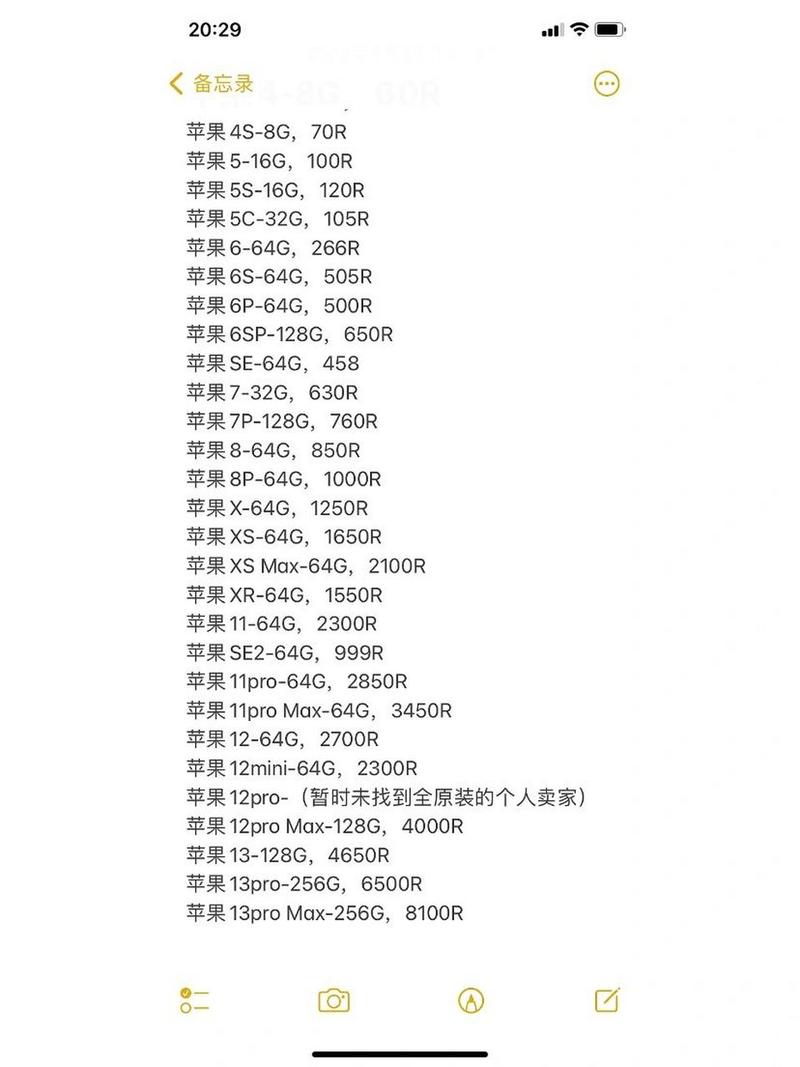Screen dimensions: 800x1067
Task: Open the camera attachment options
Action: (x=333, y=1000)
